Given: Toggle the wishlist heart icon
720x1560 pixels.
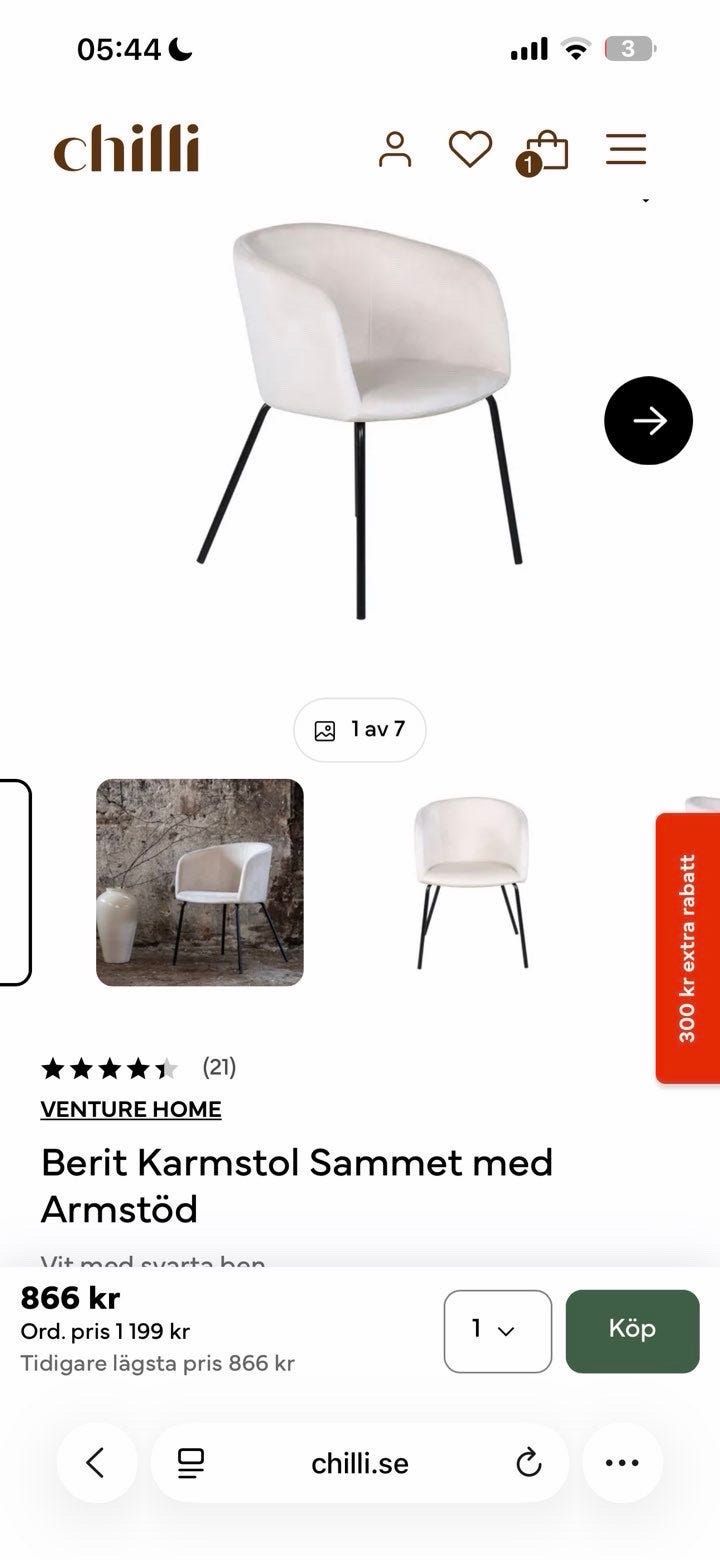Looking at the screenshot, I should tap(469, 148).
